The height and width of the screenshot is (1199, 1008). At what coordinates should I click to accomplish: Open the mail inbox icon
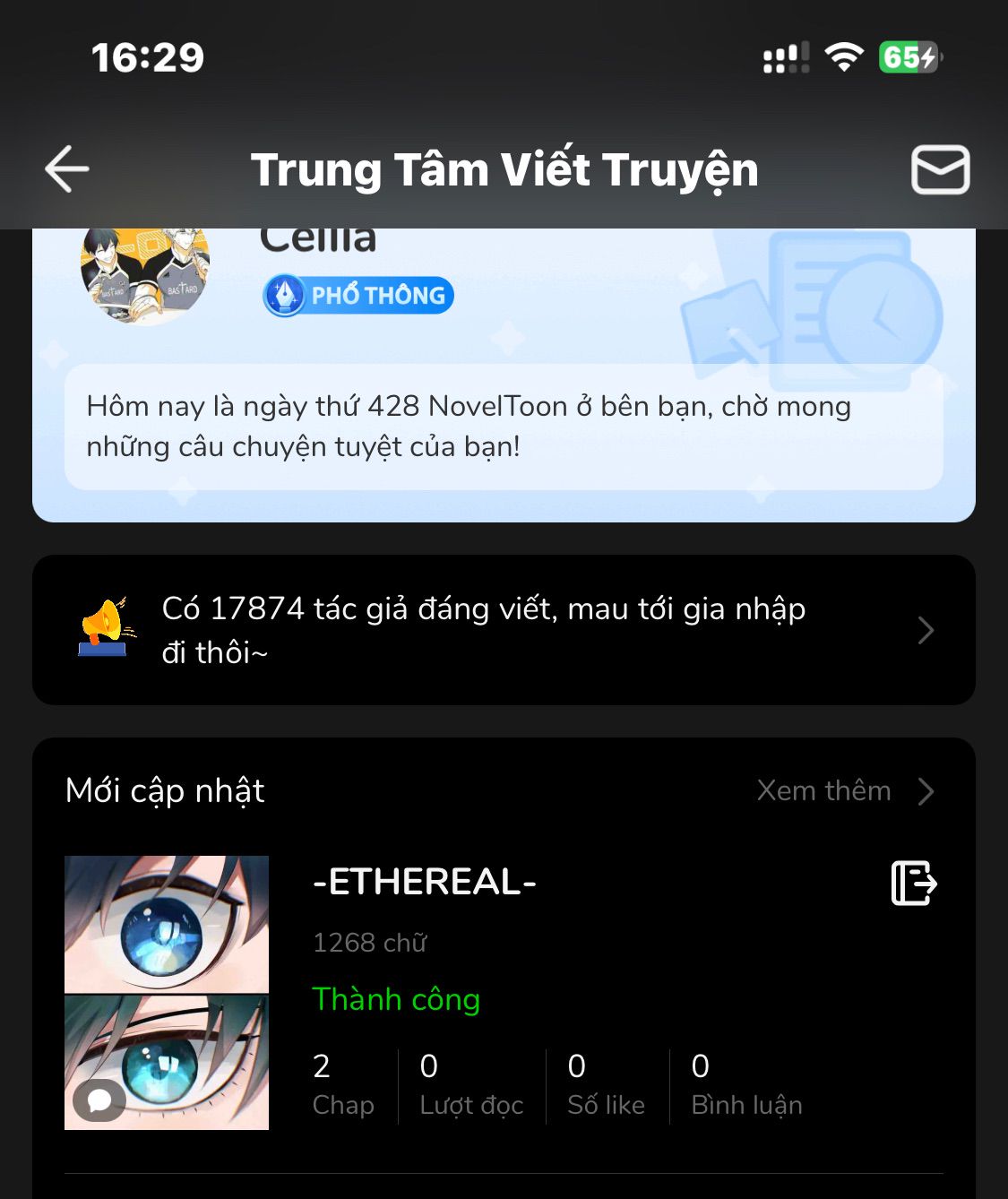coord(940,169)
